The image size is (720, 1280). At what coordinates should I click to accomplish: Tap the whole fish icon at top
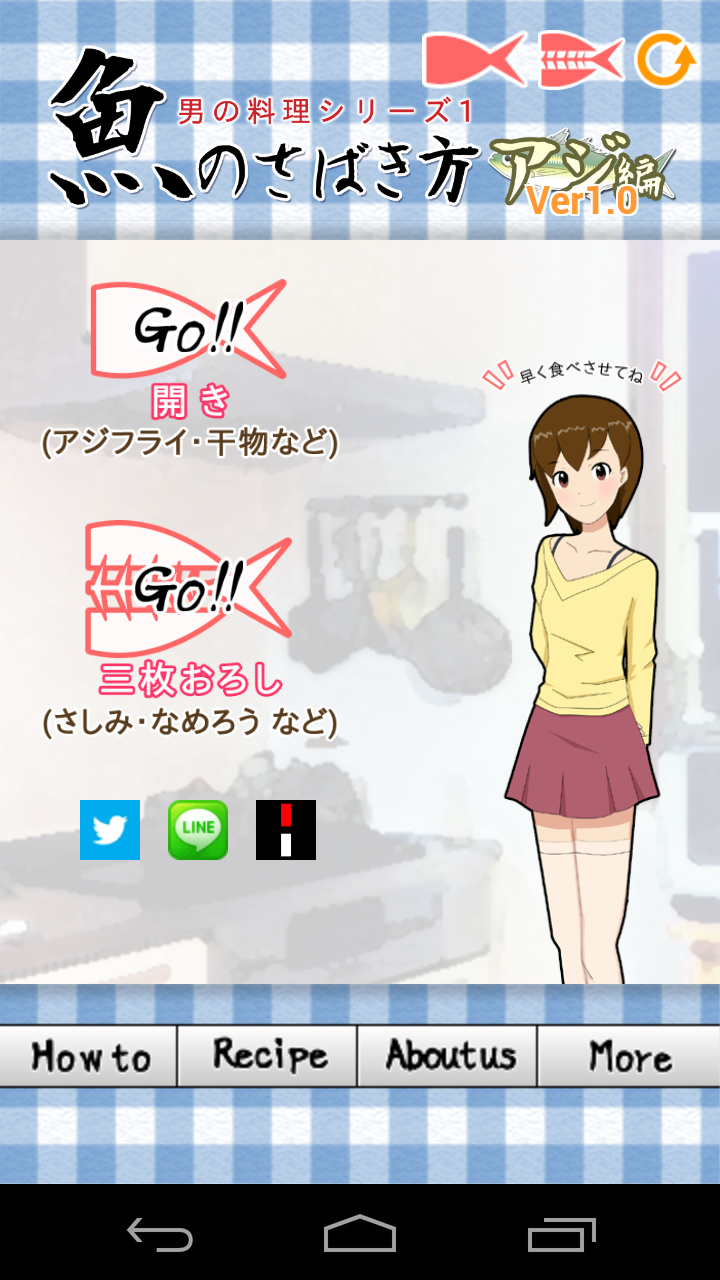tap(473, 60)
